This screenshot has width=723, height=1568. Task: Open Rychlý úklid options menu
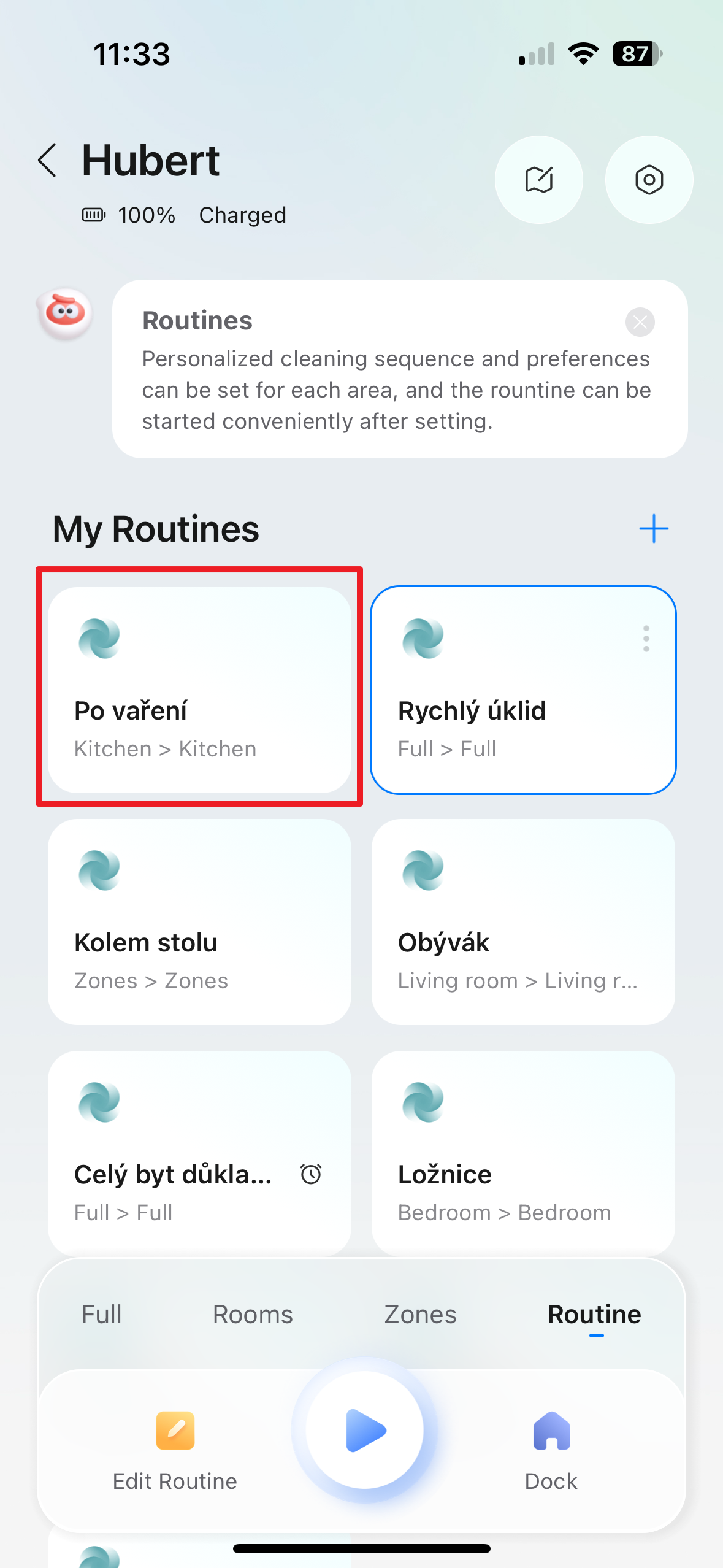coord(646,639)
